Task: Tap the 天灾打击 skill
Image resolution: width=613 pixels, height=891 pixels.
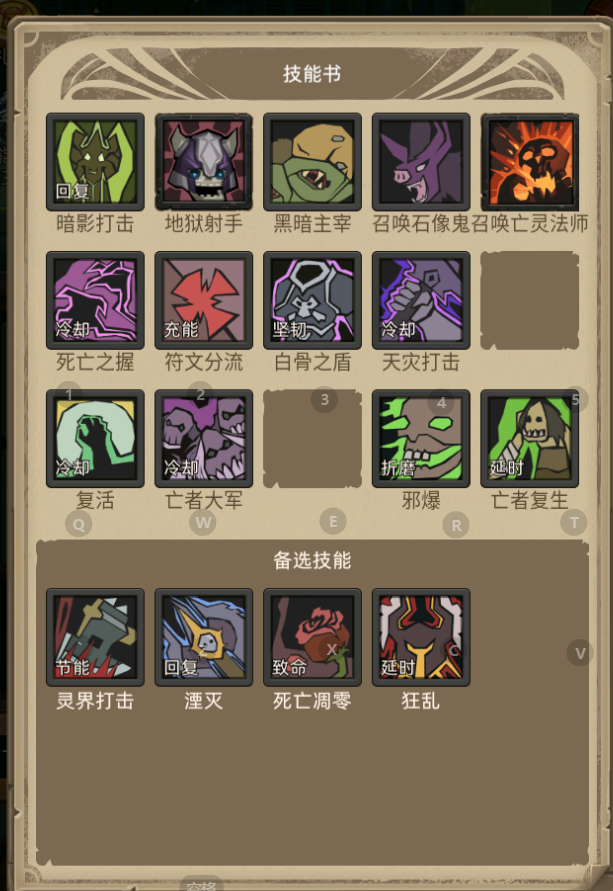Action: [420, 300]
